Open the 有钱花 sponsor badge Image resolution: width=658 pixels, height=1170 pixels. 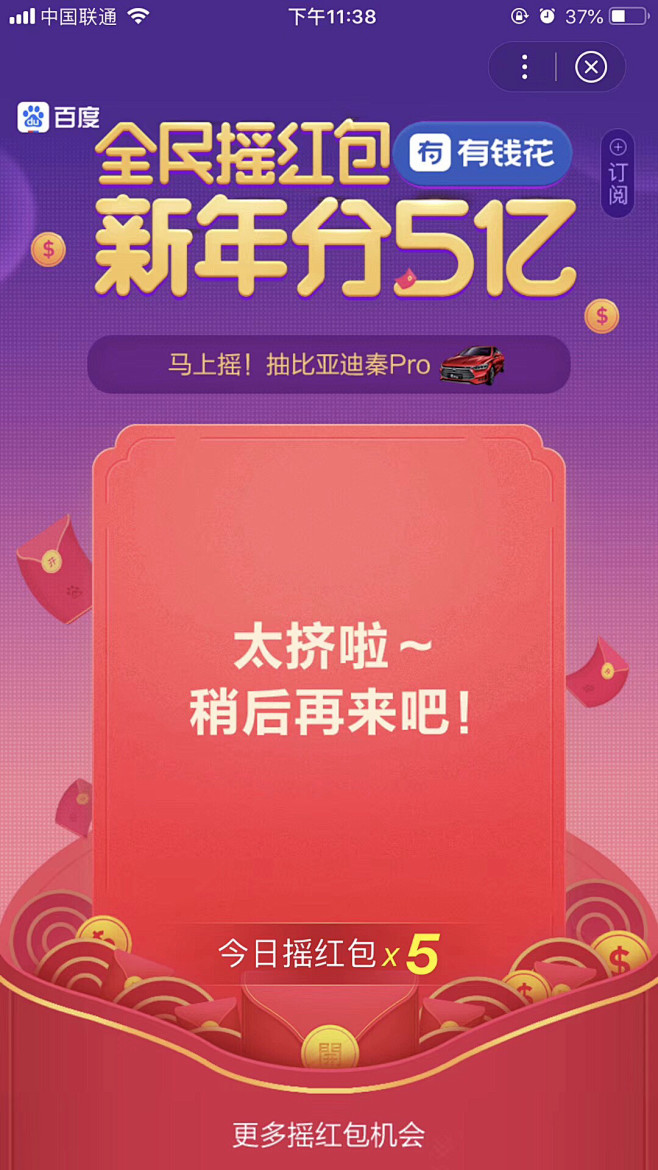[483, 154]
